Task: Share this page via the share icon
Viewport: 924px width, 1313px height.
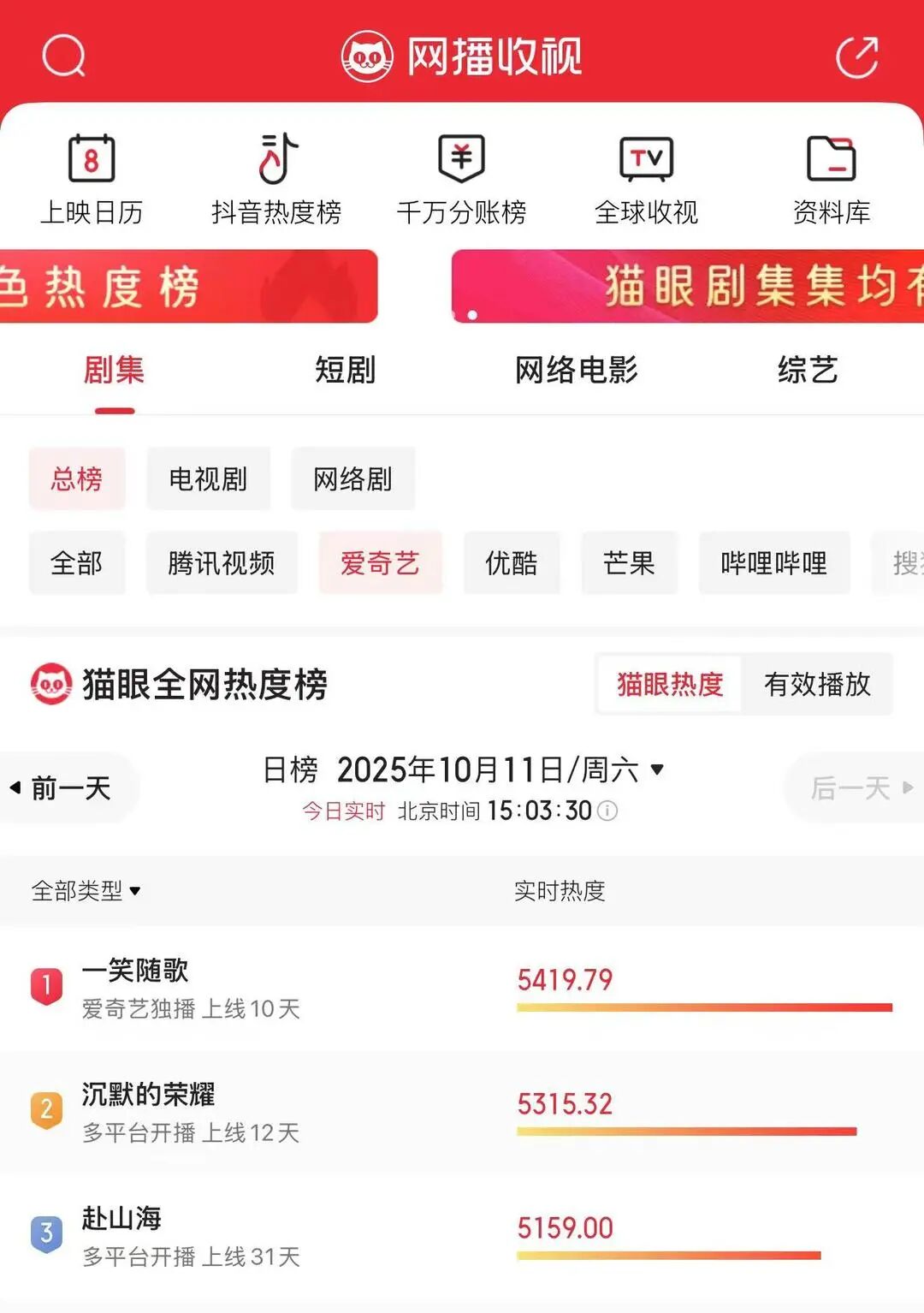Action: click(x=856, y=56)
